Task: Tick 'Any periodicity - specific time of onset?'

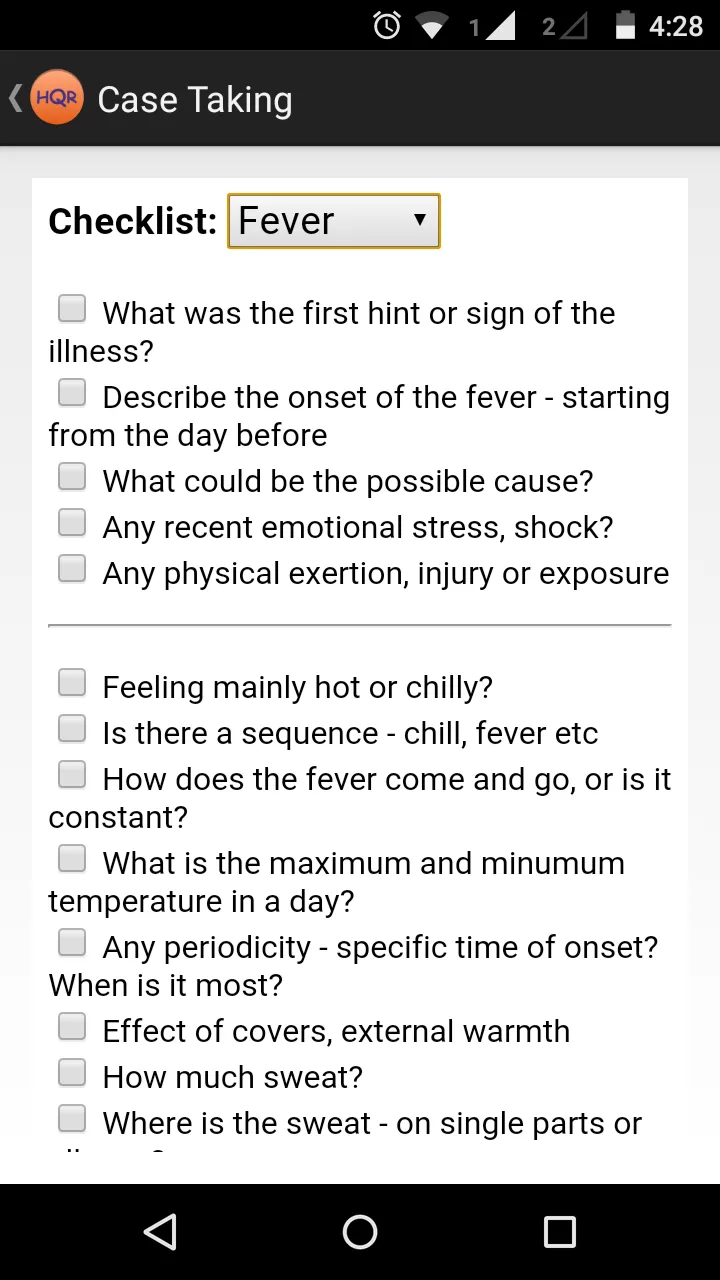Action: [72, 942]
